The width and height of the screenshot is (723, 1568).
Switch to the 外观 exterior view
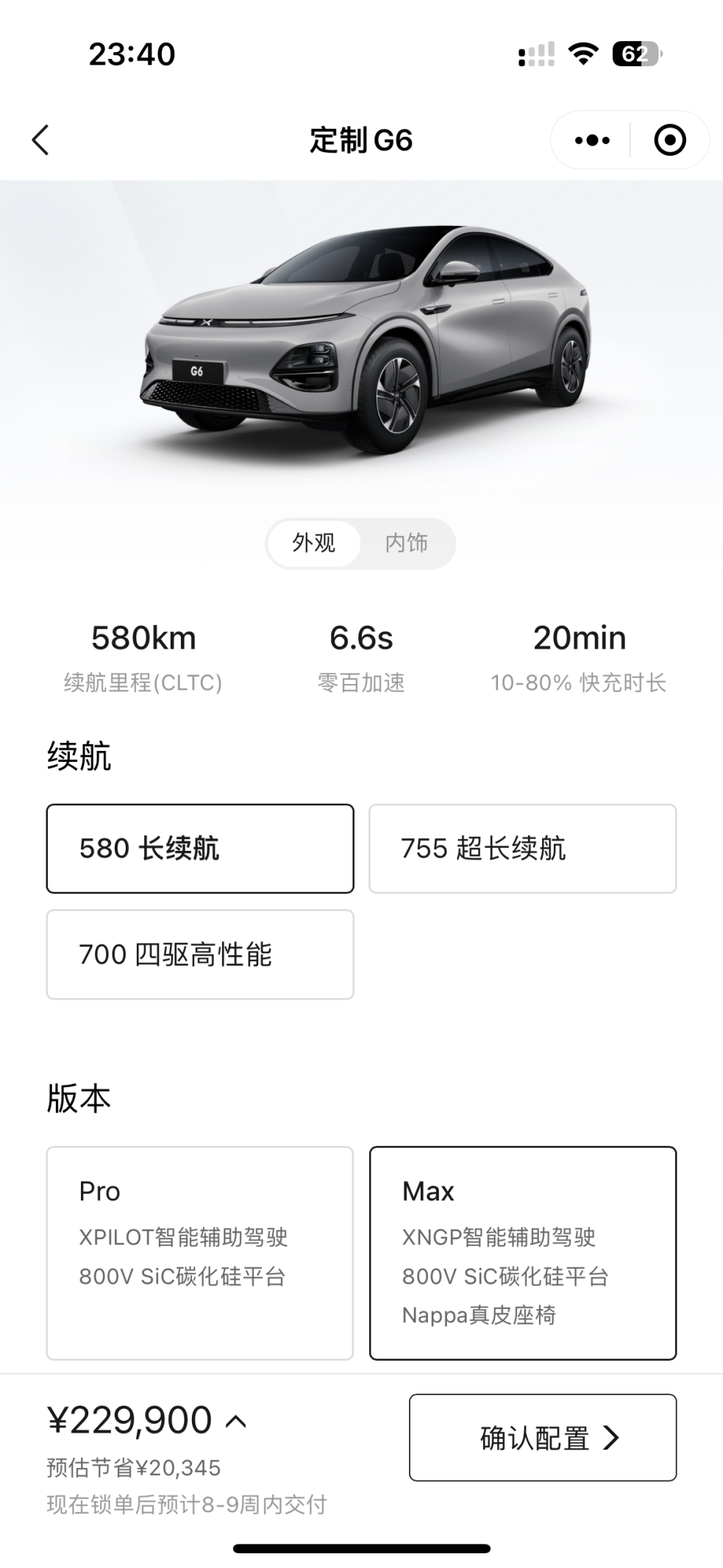click(x=314, y=544)
